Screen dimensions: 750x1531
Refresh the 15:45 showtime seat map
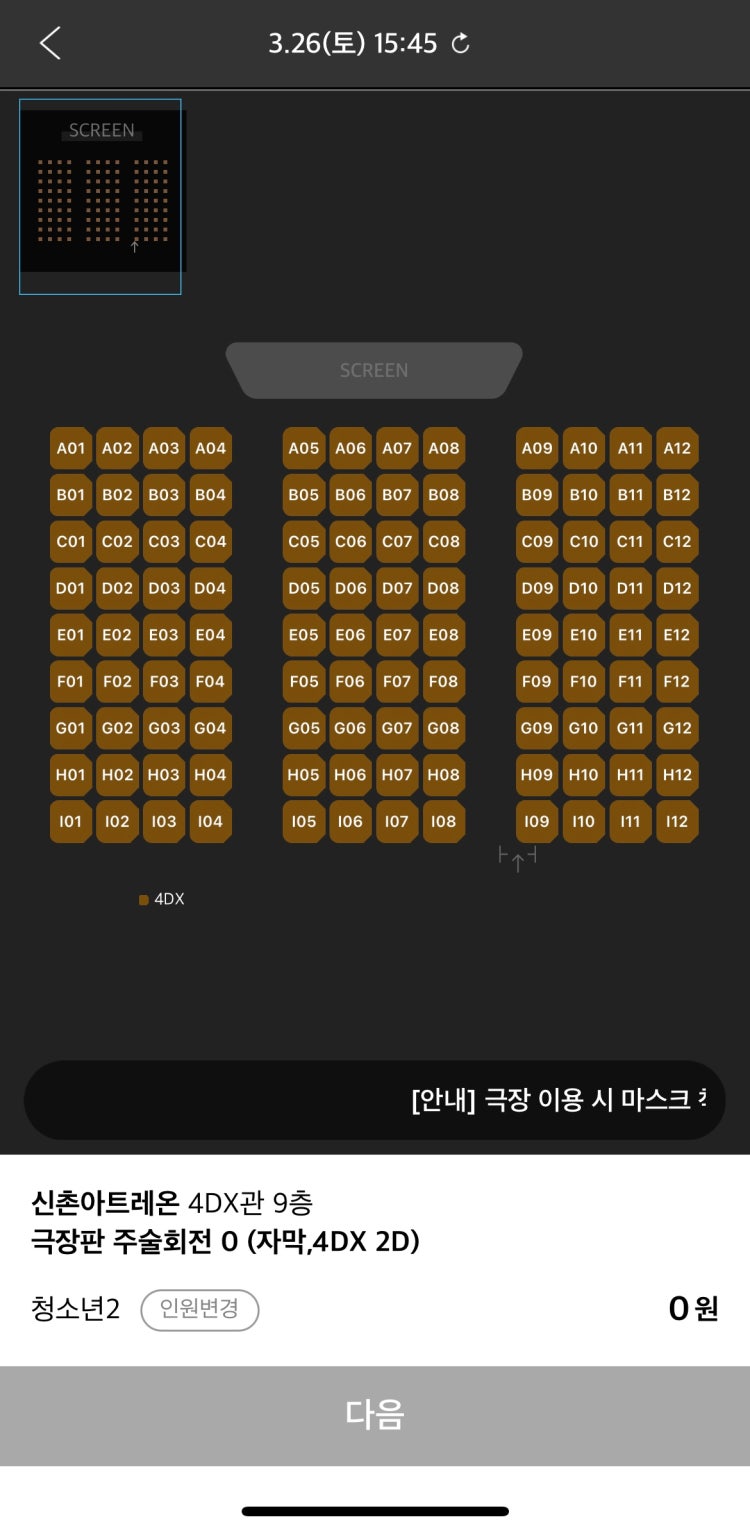tap(459, 43)
